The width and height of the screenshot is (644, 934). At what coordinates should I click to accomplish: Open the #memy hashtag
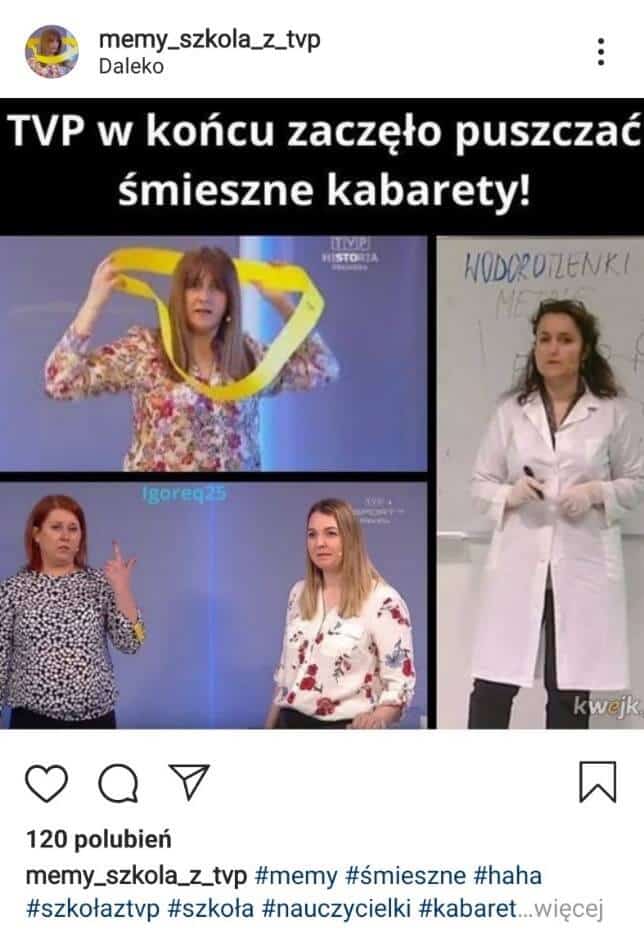tap(296, 876)
